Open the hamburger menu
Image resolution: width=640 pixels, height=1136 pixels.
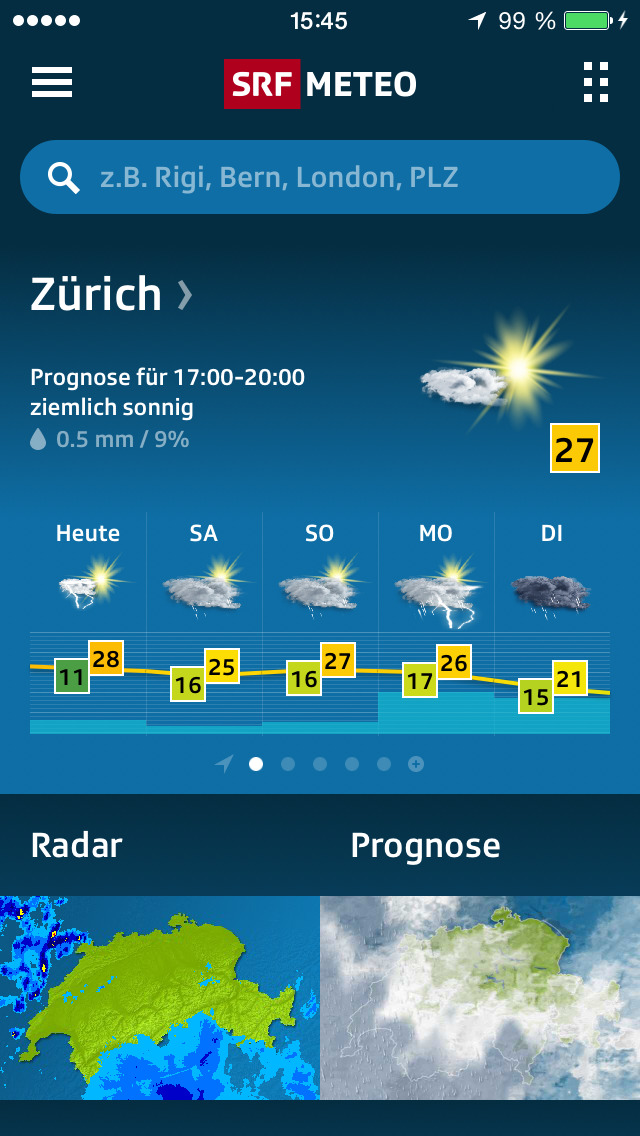[x=52, y=82]
